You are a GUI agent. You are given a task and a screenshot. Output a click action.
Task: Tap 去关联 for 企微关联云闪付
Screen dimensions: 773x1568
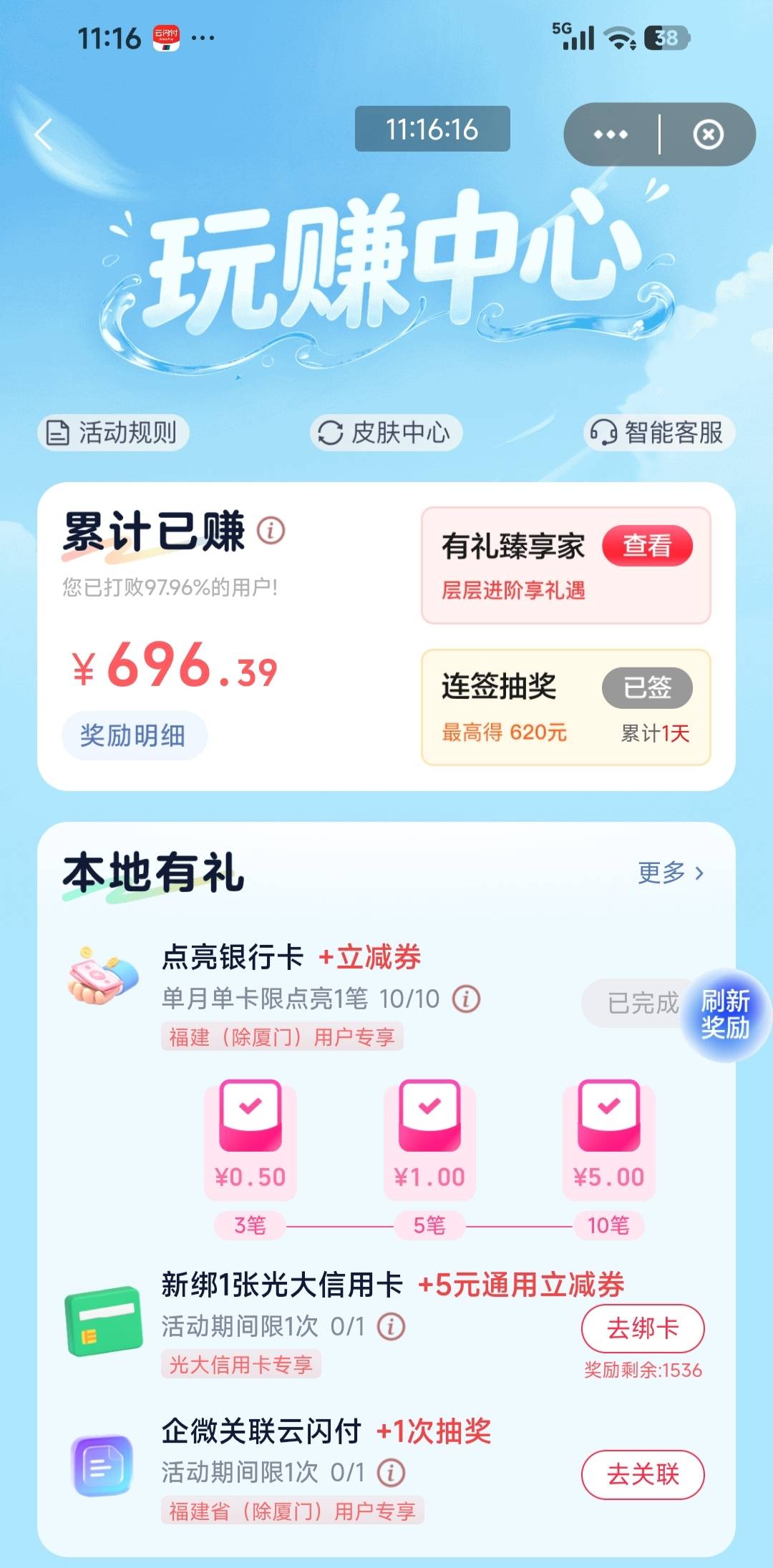pyautogui.click(x=643, y=1474)
